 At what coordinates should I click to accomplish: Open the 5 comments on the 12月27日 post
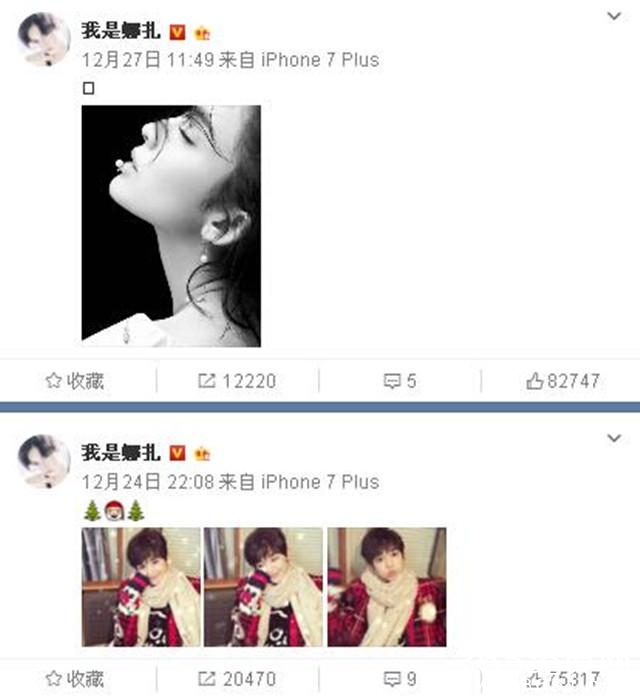click(x=401, y=381)
